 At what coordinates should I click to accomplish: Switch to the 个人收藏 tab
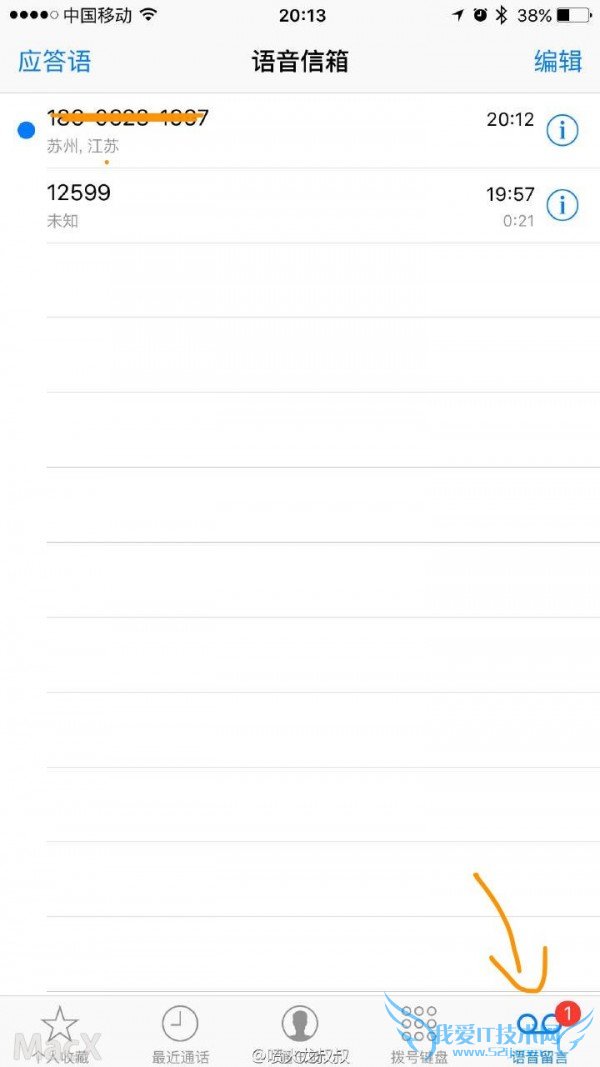(x=60, y=1032)
